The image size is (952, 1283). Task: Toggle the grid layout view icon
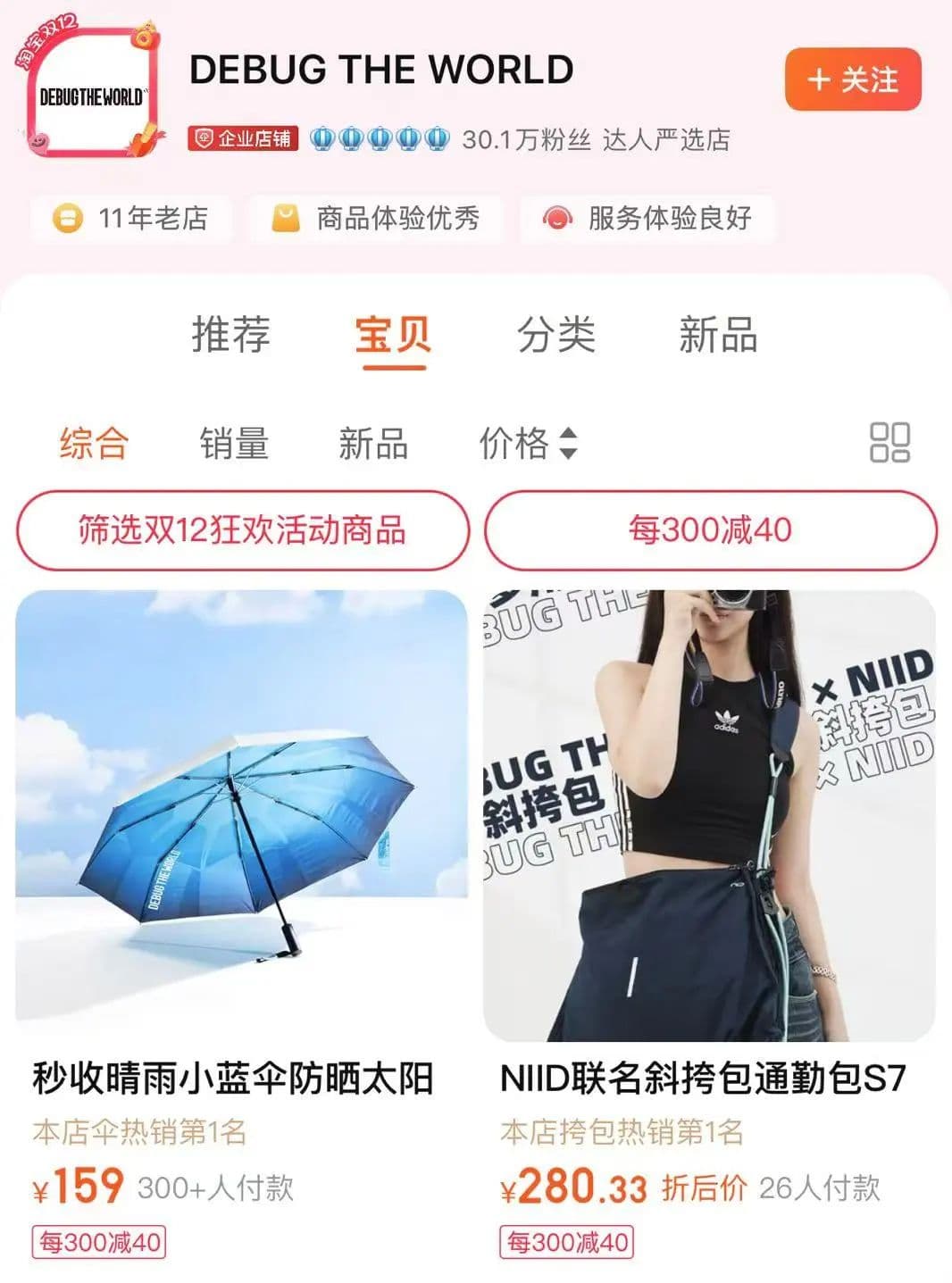[x=889, y=443]
